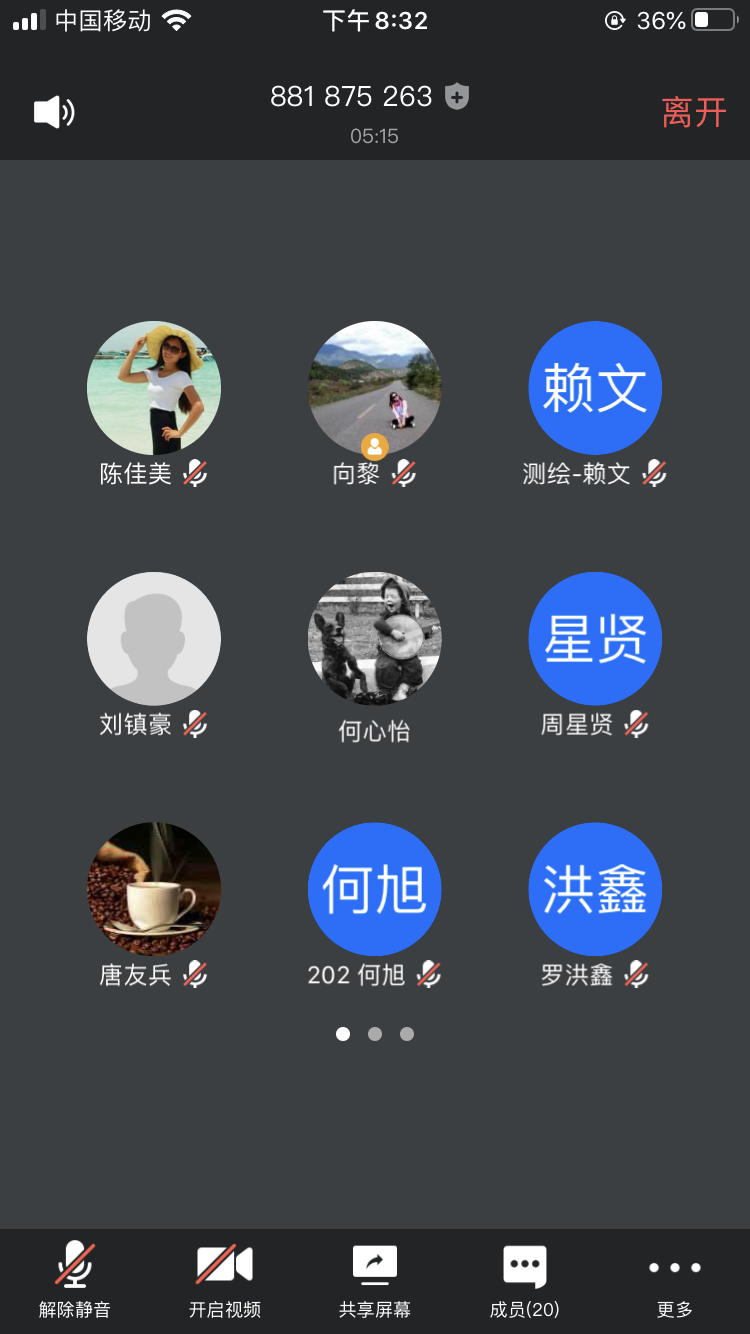The height and width of the screenshot is (1334, 750).
Task: Tap participant 周星贤's avatar
Action: [x=595, y=639]
